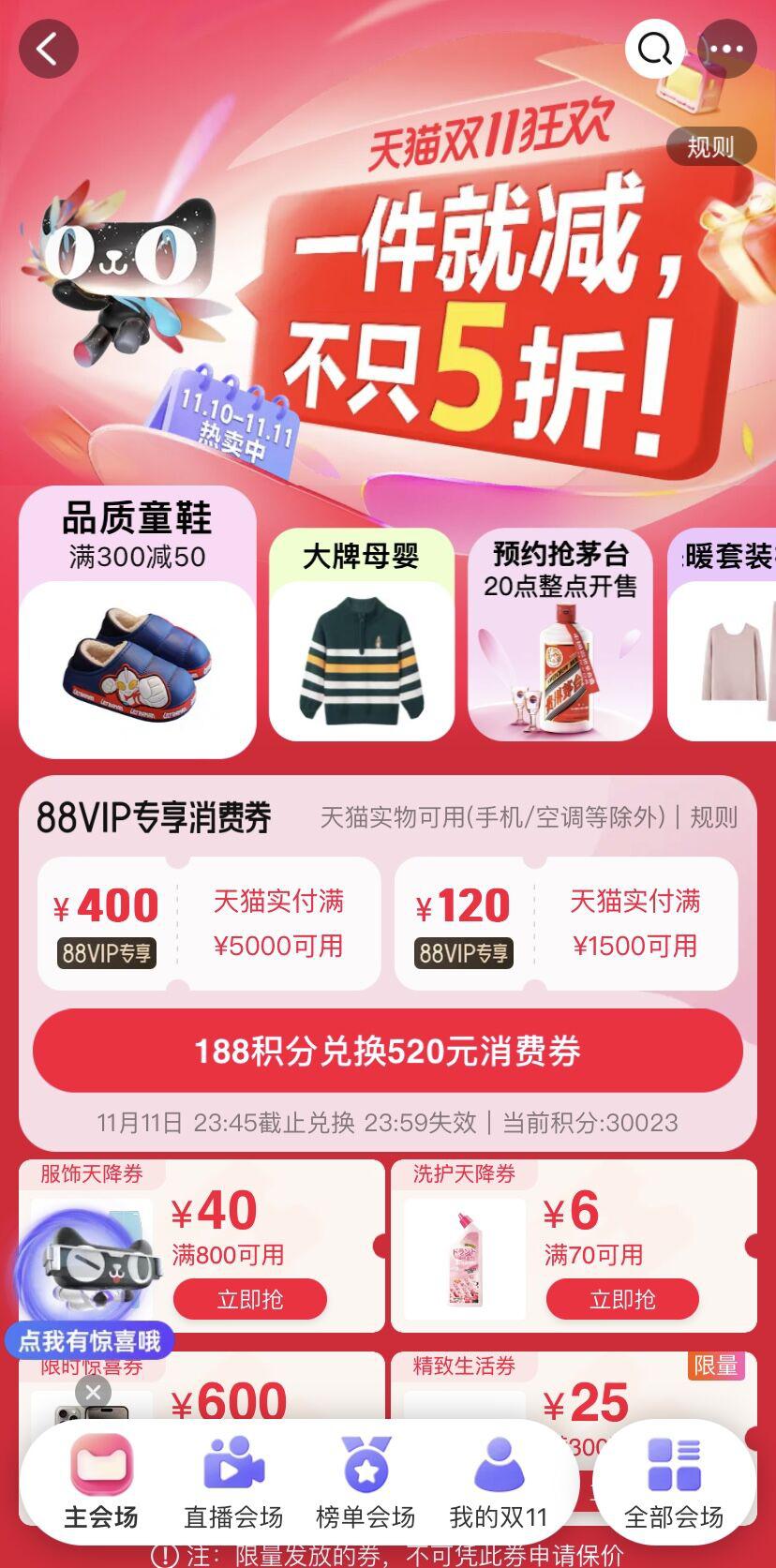Open the 我的双11 tab
Image resolution: width=776 pixels, height=1568 pixels.
click(x=498, y=1485)
